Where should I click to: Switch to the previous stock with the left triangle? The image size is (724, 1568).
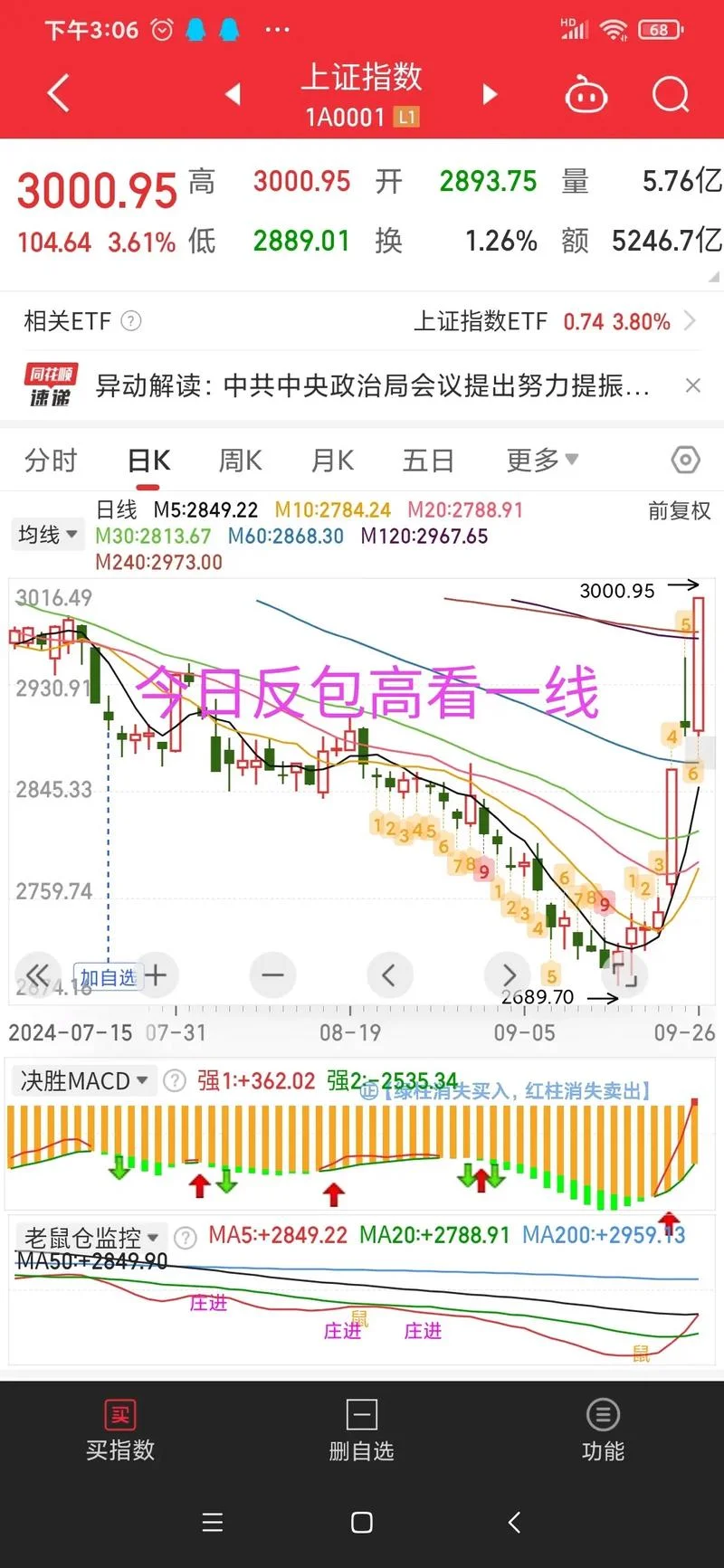point(233,93)
